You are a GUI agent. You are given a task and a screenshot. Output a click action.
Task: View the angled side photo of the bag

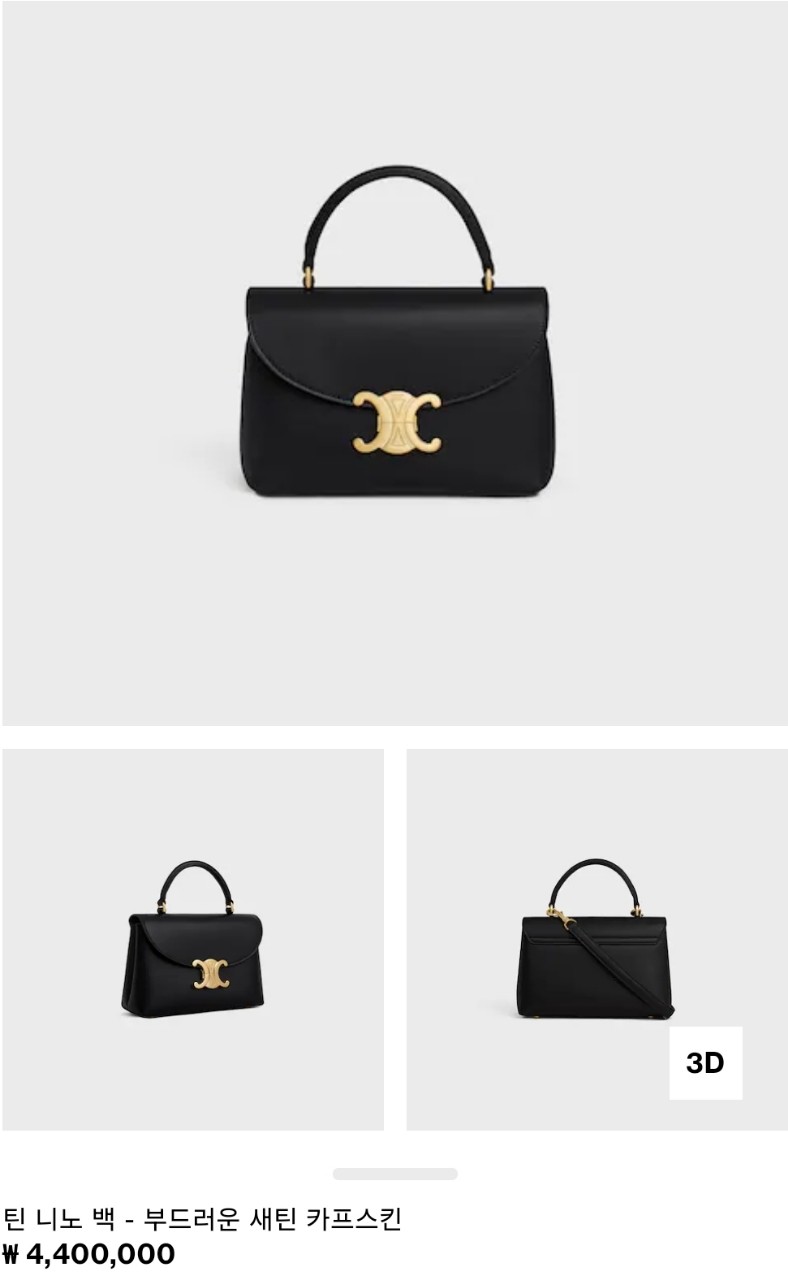tap(193, 939)
